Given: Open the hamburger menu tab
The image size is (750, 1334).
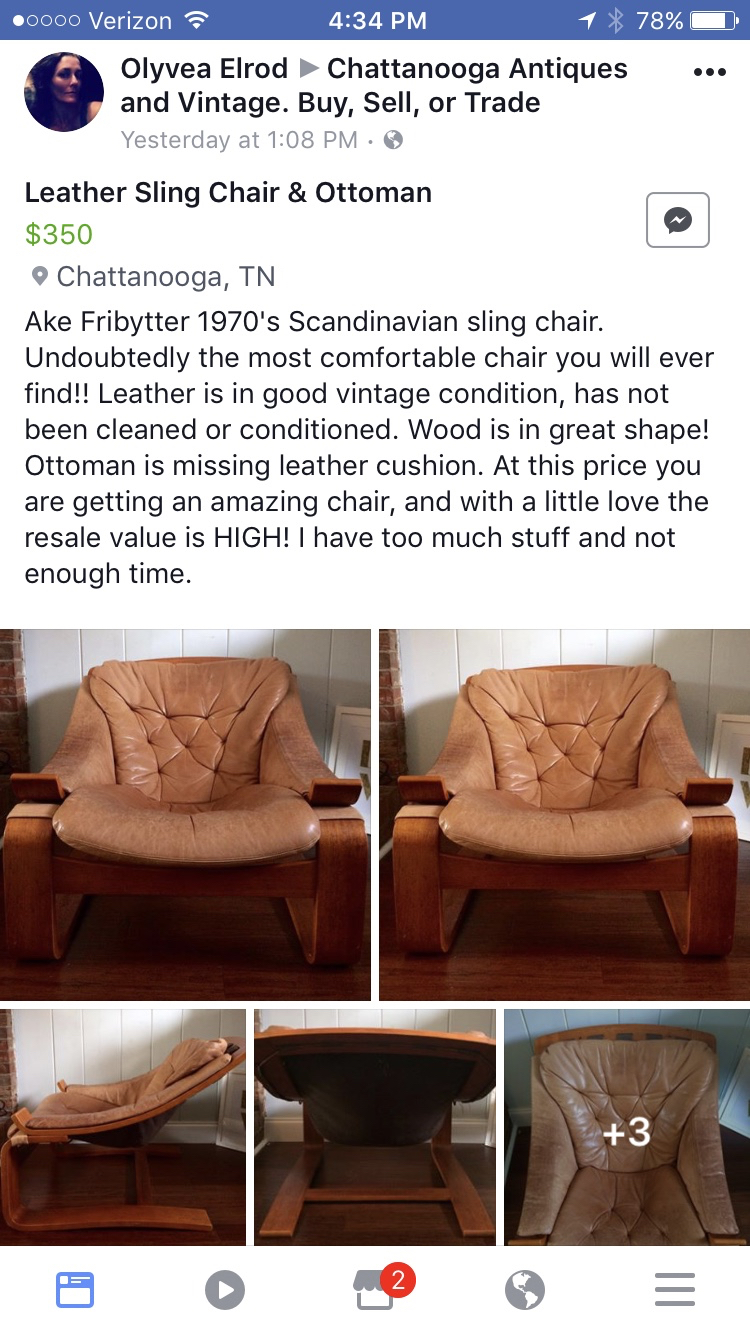Looking at the screenshot, I should pos(675,1290).
